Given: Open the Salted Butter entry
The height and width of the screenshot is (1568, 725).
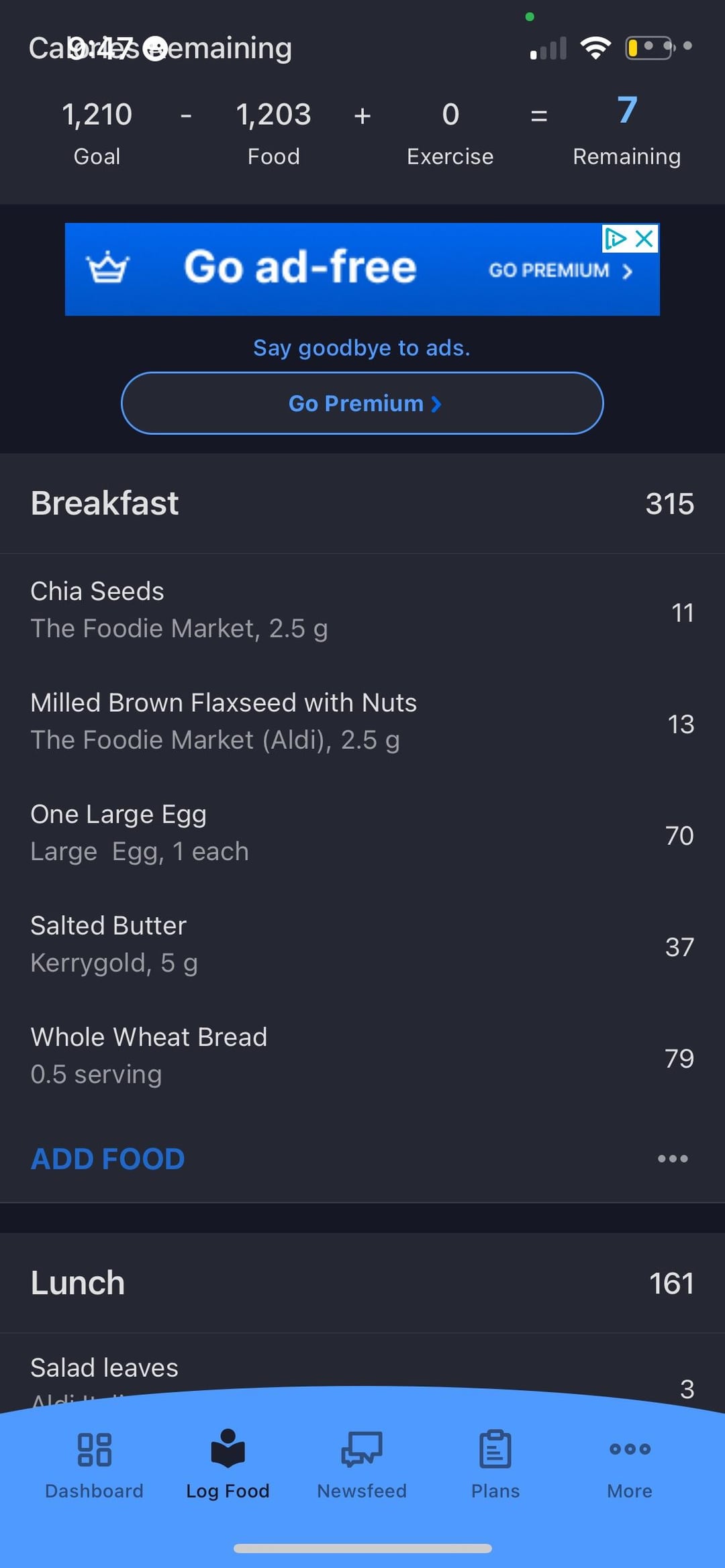Looking at the screenshot, I should coord(362,944).
